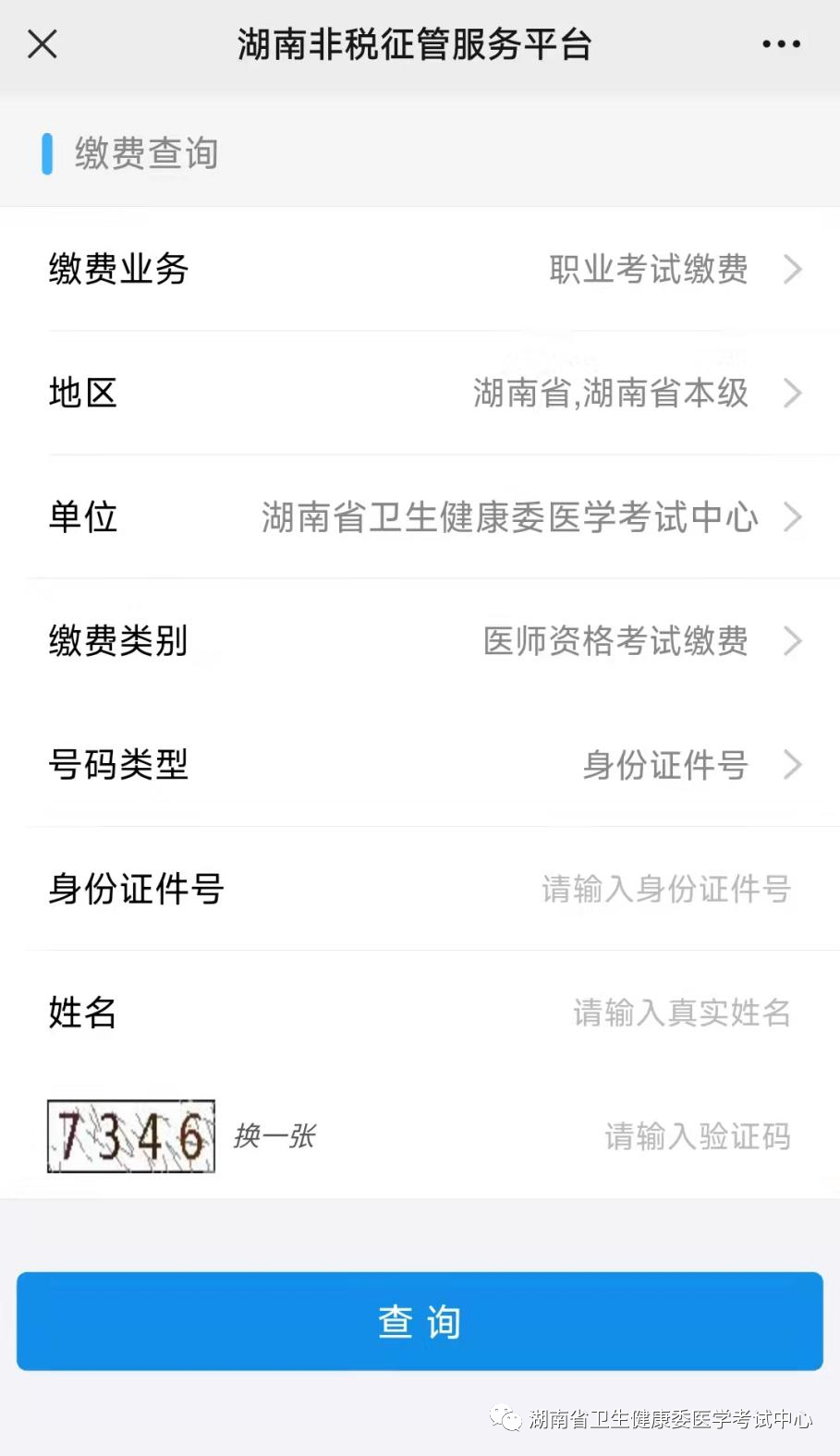
Task: Focus the 请输入验证码 input field
Action: point(697,1136)
